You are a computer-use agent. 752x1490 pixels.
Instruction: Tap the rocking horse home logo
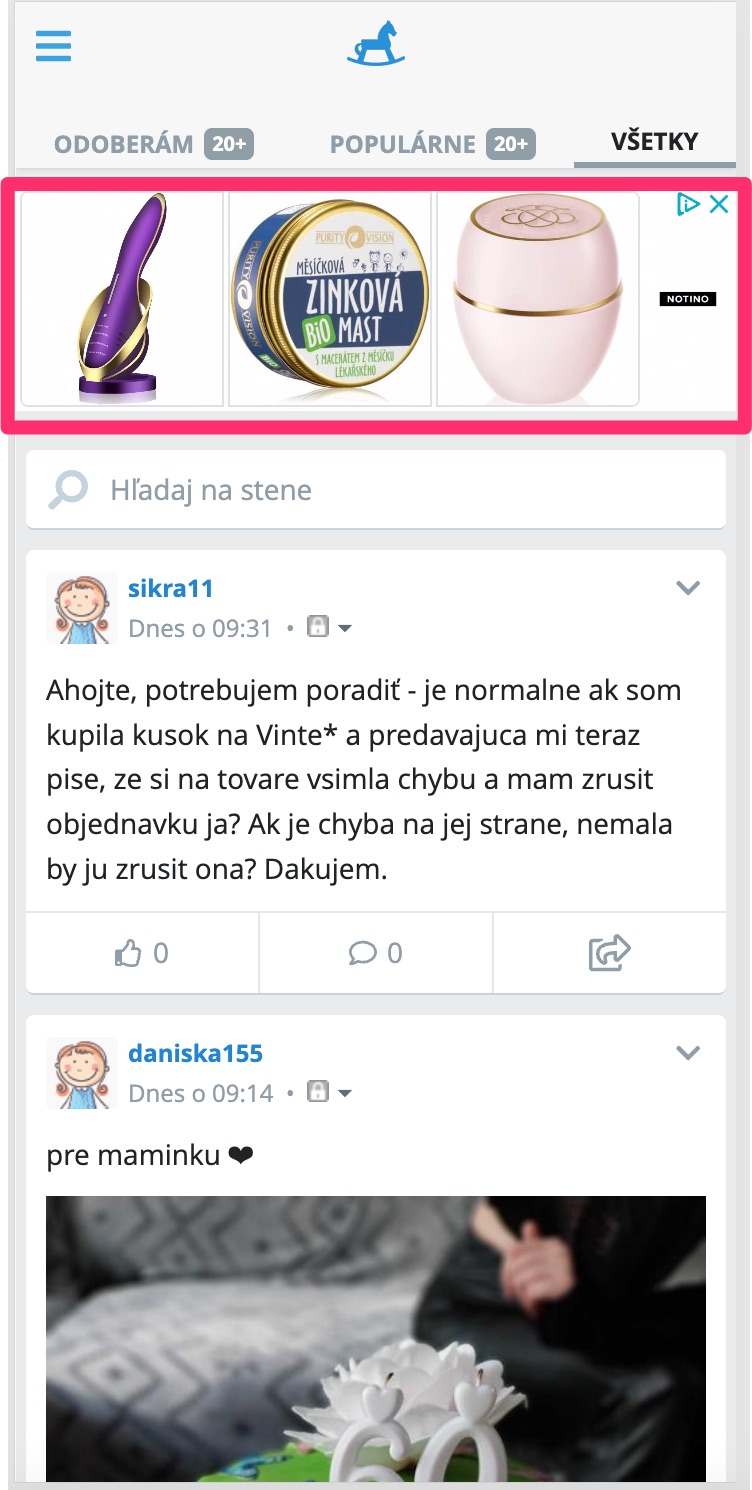tap(376, 46)
